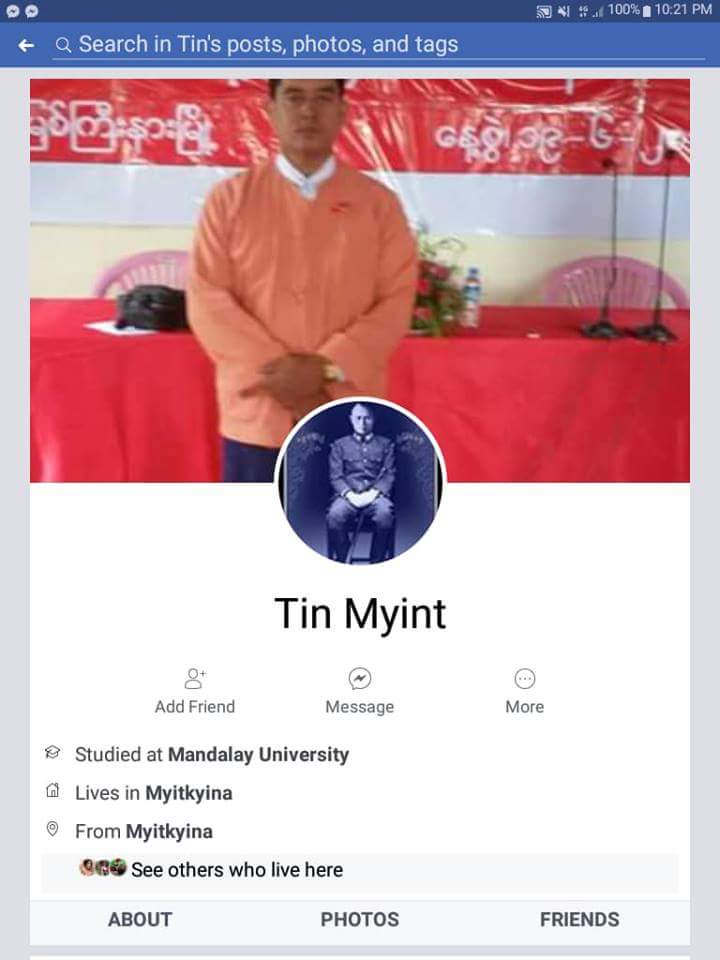The height and width of the screenshot is (960, 720).
Task: Switch to the About tab
Action: 140,919
